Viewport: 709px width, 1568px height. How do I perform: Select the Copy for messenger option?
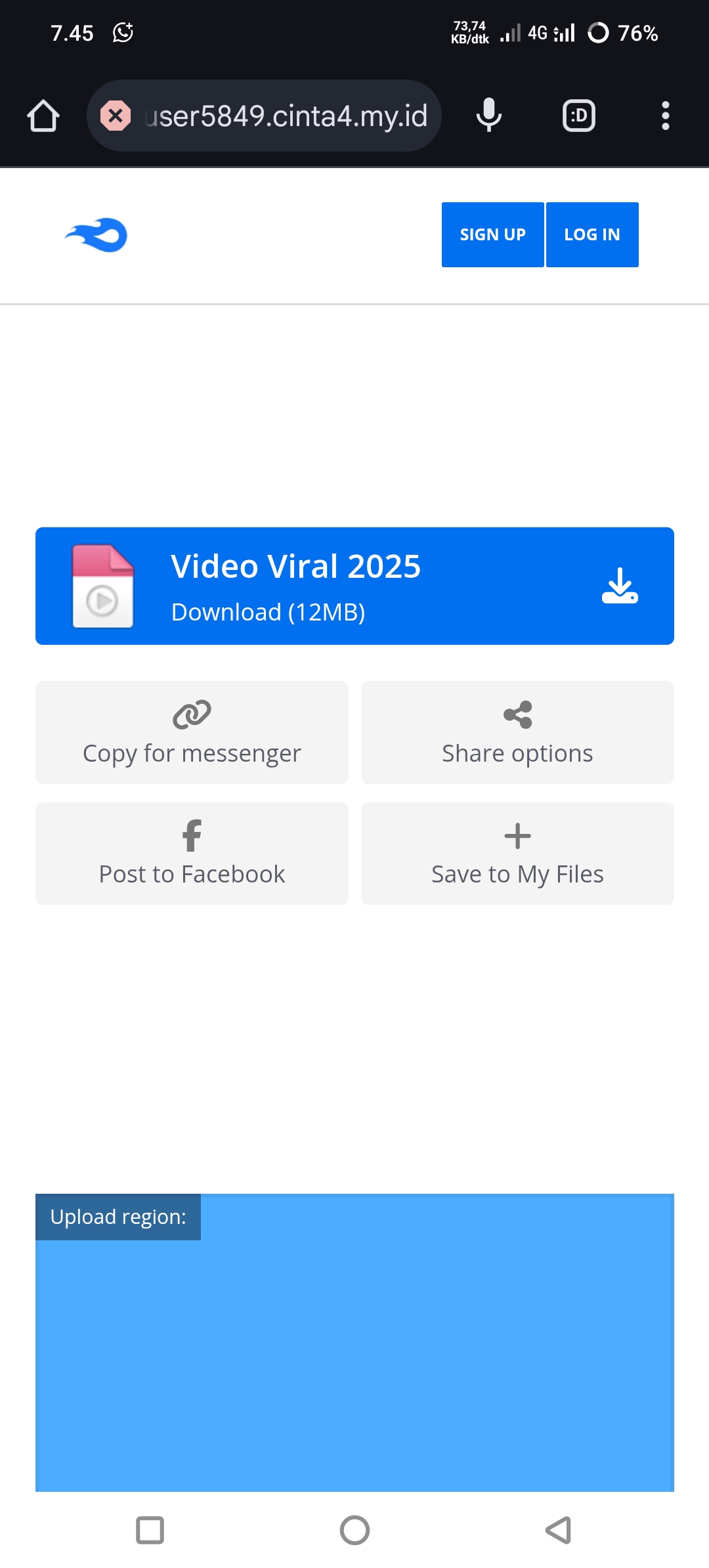pos(191,752)
